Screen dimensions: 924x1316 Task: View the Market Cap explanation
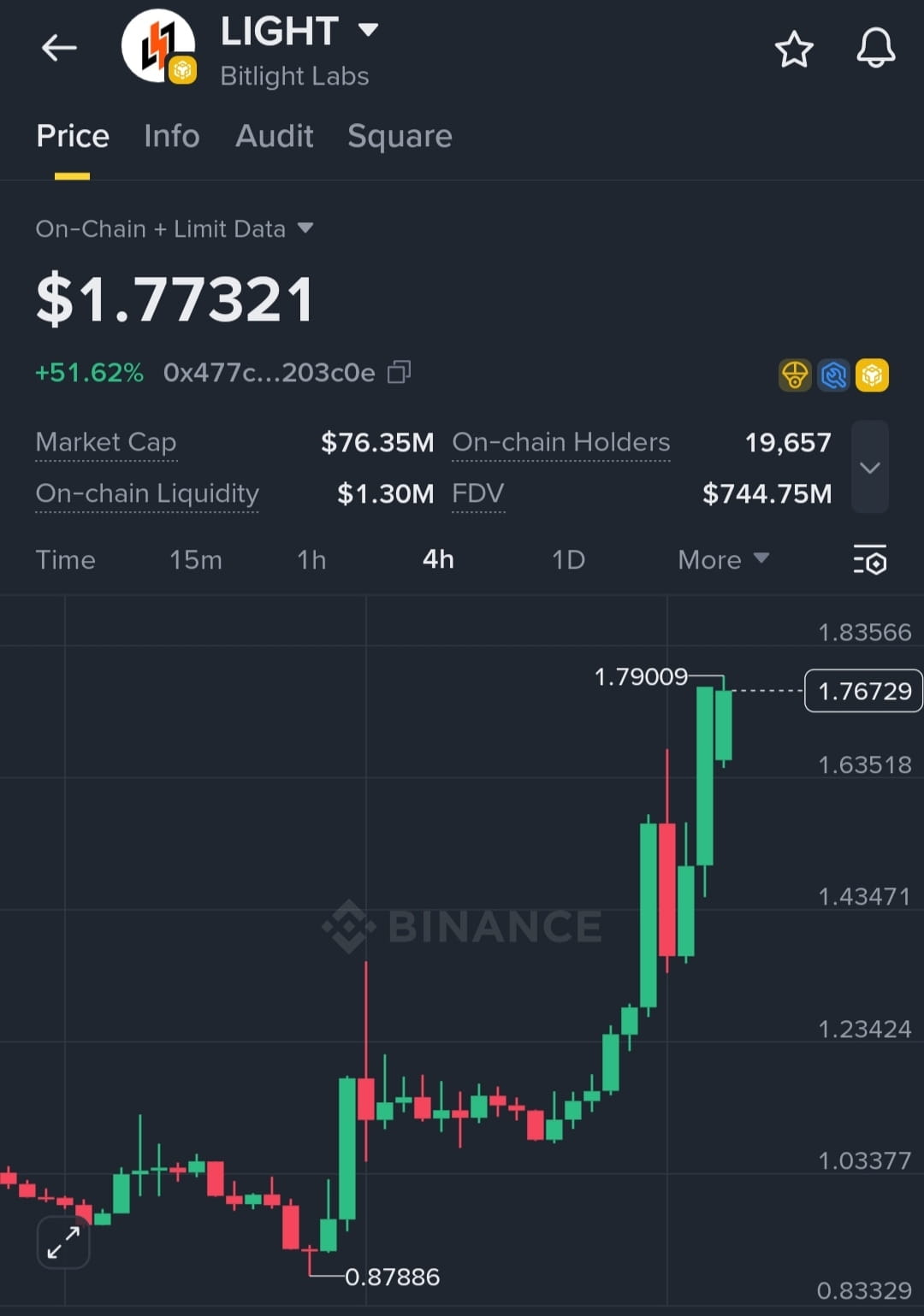(x=106, y=442)
